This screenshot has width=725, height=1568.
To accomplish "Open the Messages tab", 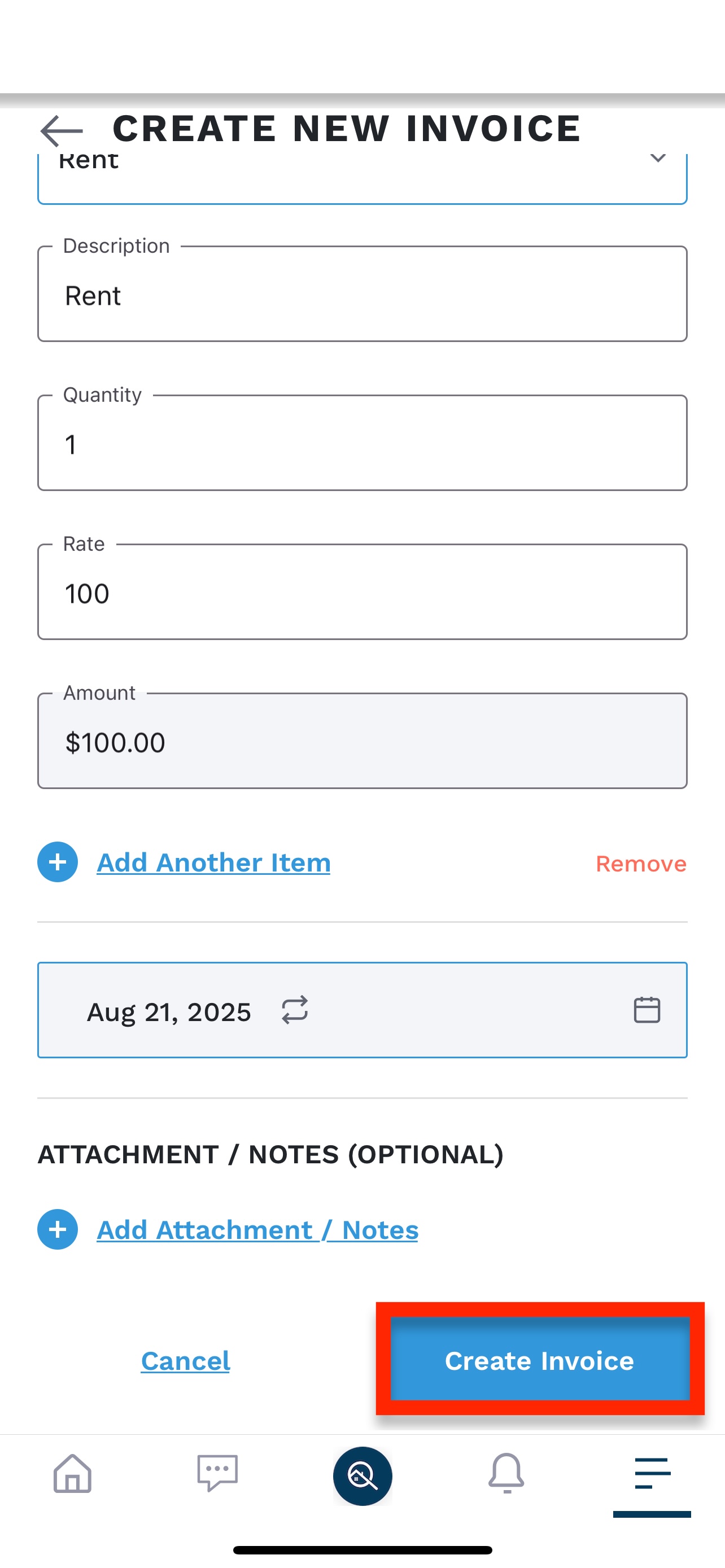I will tap(217, 1474).
